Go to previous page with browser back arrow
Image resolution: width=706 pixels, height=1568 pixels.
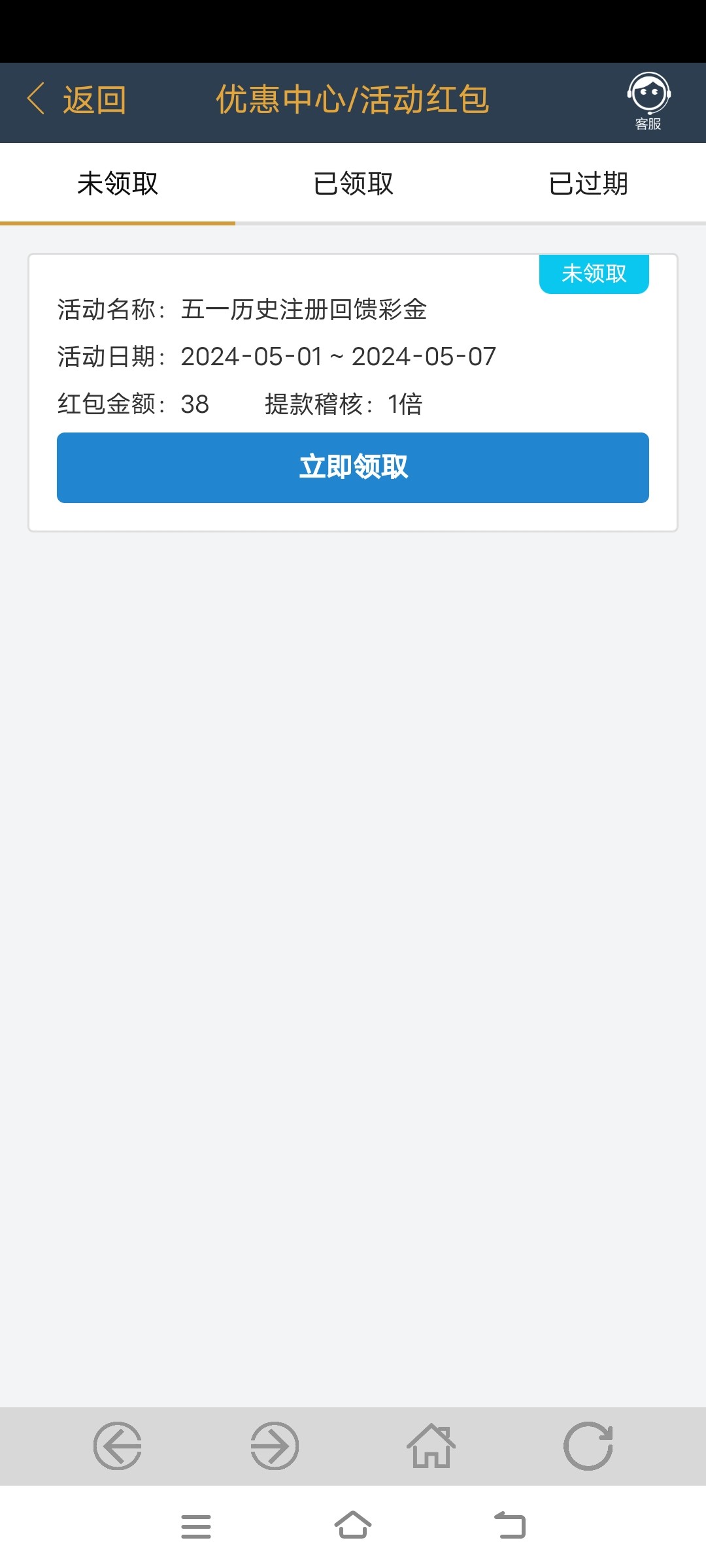[118, 1446]
